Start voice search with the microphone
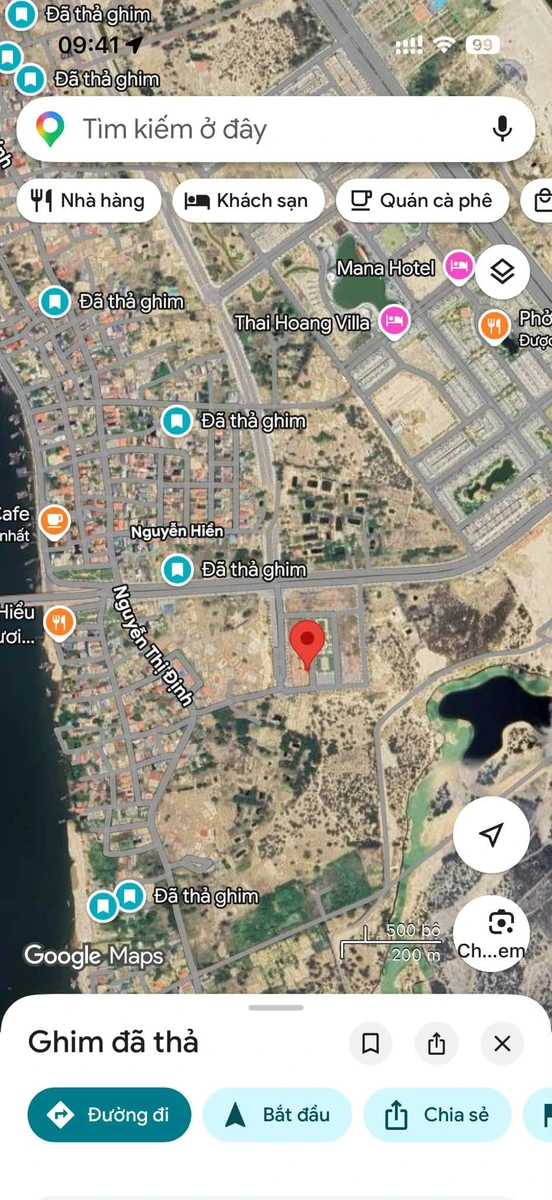Screen dimensions: 552x1200 pos(502,129)
